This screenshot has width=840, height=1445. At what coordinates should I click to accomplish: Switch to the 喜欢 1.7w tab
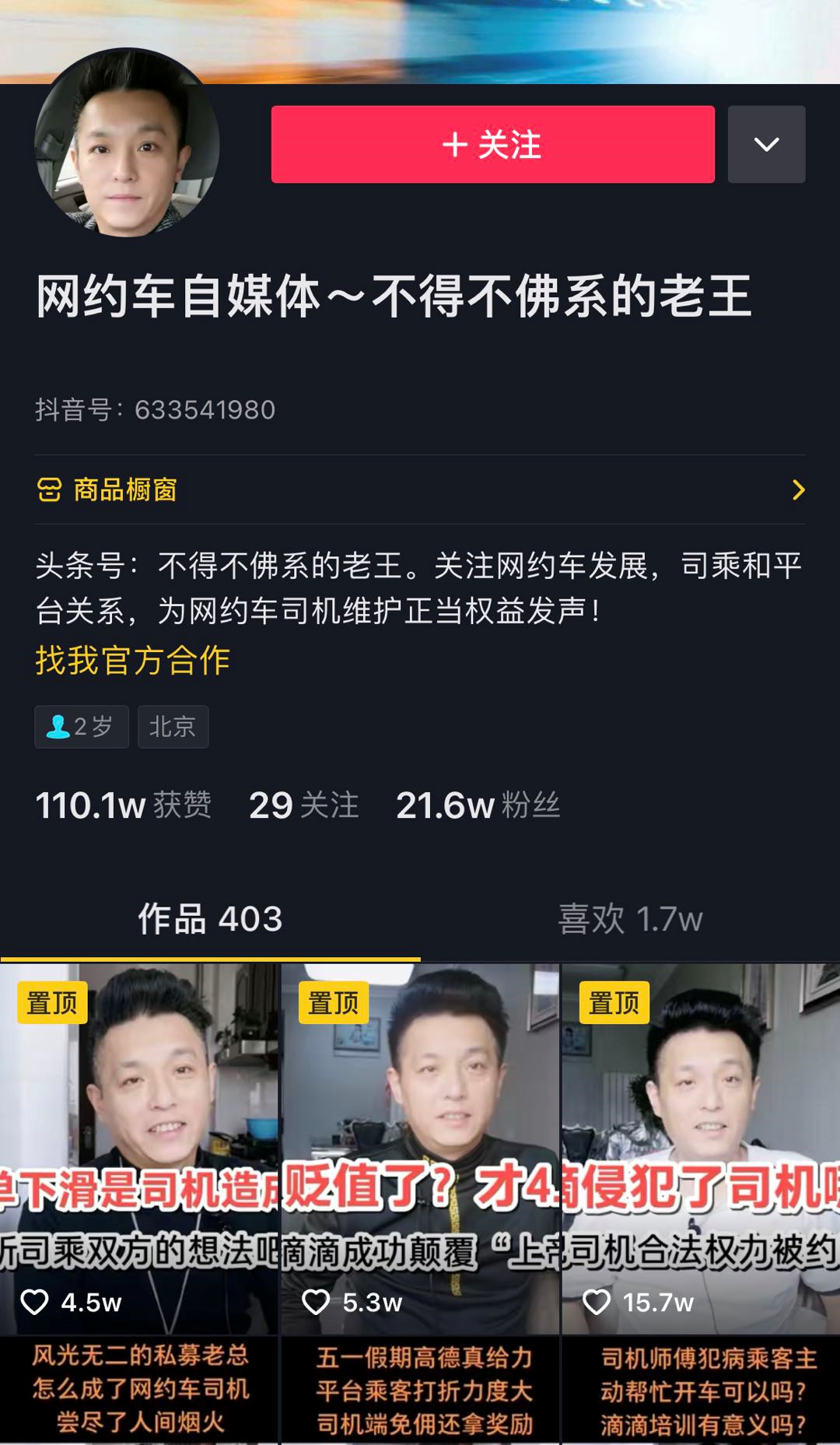(630, 919)
